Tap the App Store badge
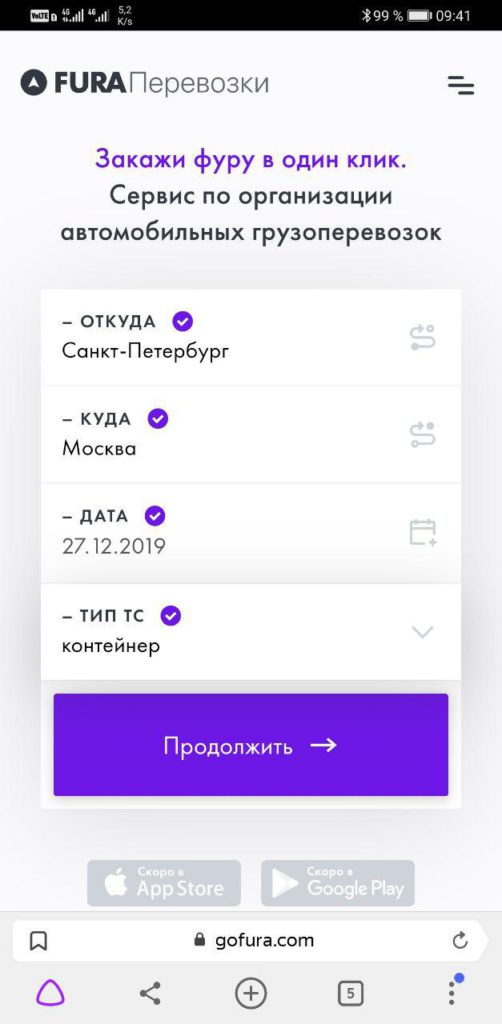502x1024 pixels. click(x=164, y=883)
